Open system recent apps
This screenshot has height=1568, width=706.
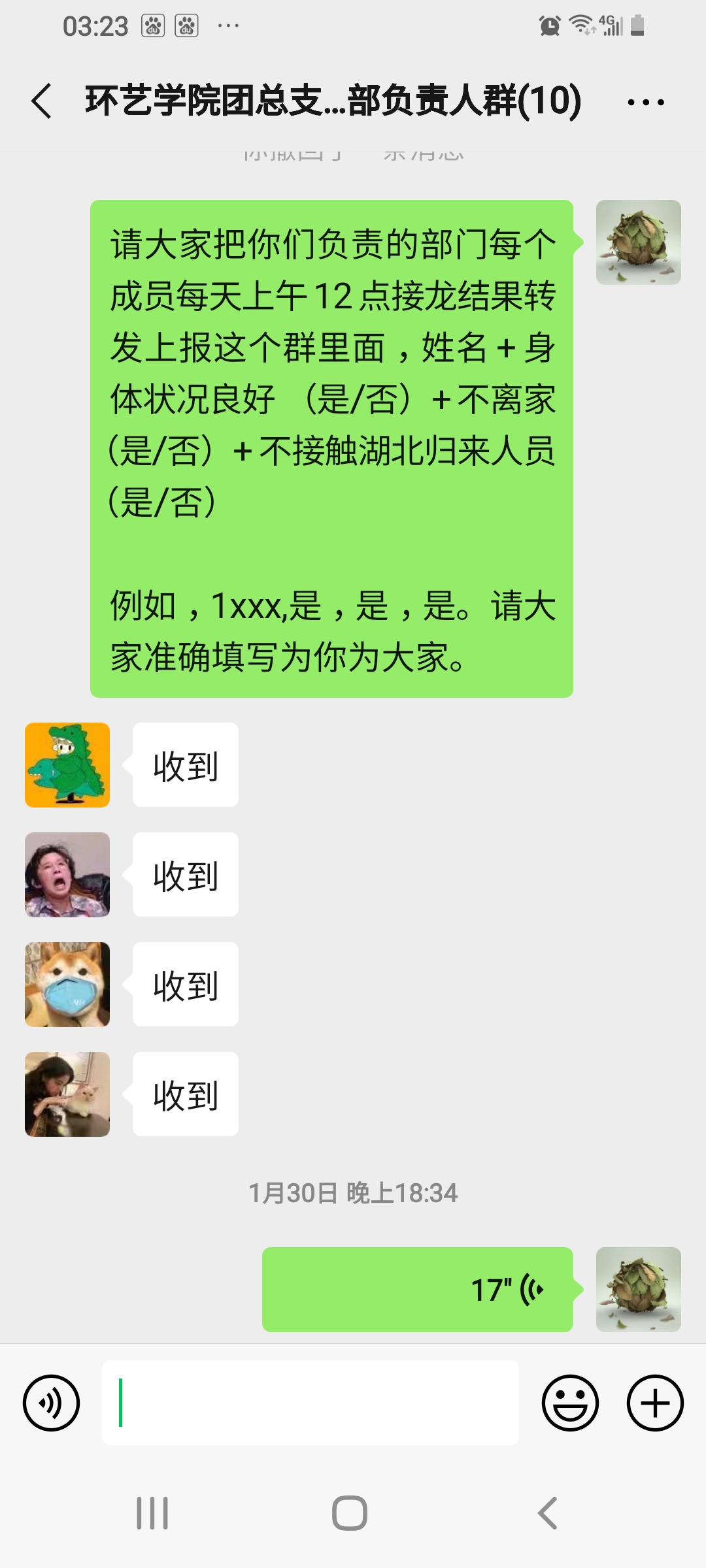(152, 1513)
